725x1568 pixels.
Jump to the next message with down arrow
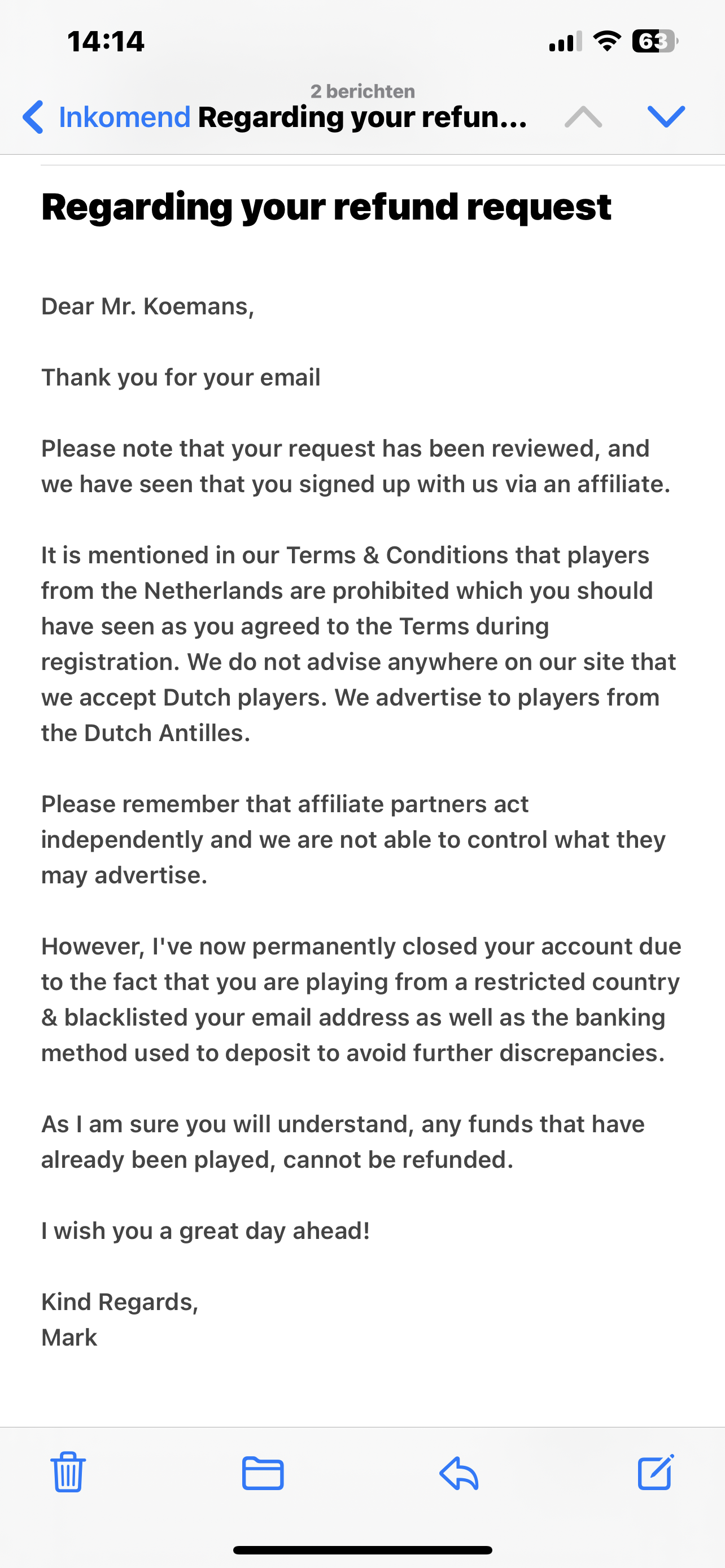pyautogui.click(x=666, y=117)
